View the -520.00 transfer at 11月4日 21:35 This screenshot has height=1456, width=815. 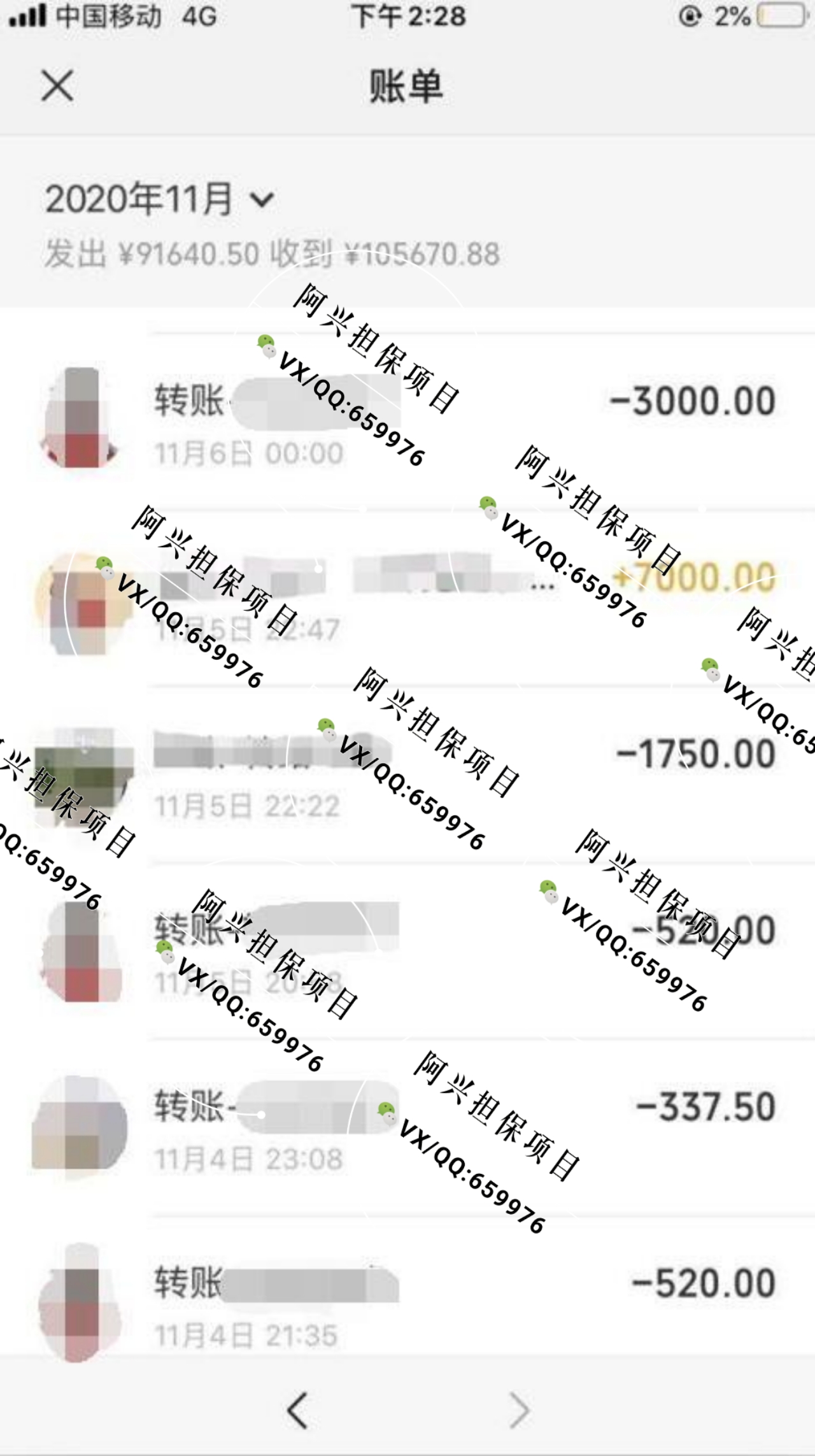[x=446, y=1303]
